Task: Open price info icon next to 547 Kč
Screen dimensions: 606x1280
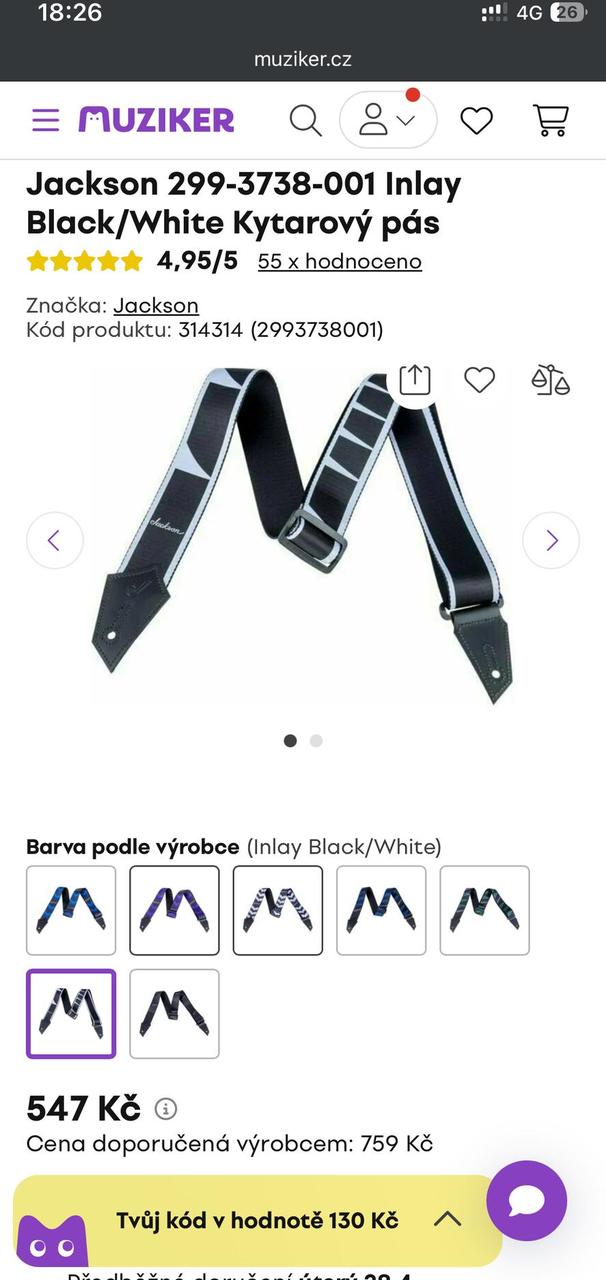Action: click(x=166, y=1108)
